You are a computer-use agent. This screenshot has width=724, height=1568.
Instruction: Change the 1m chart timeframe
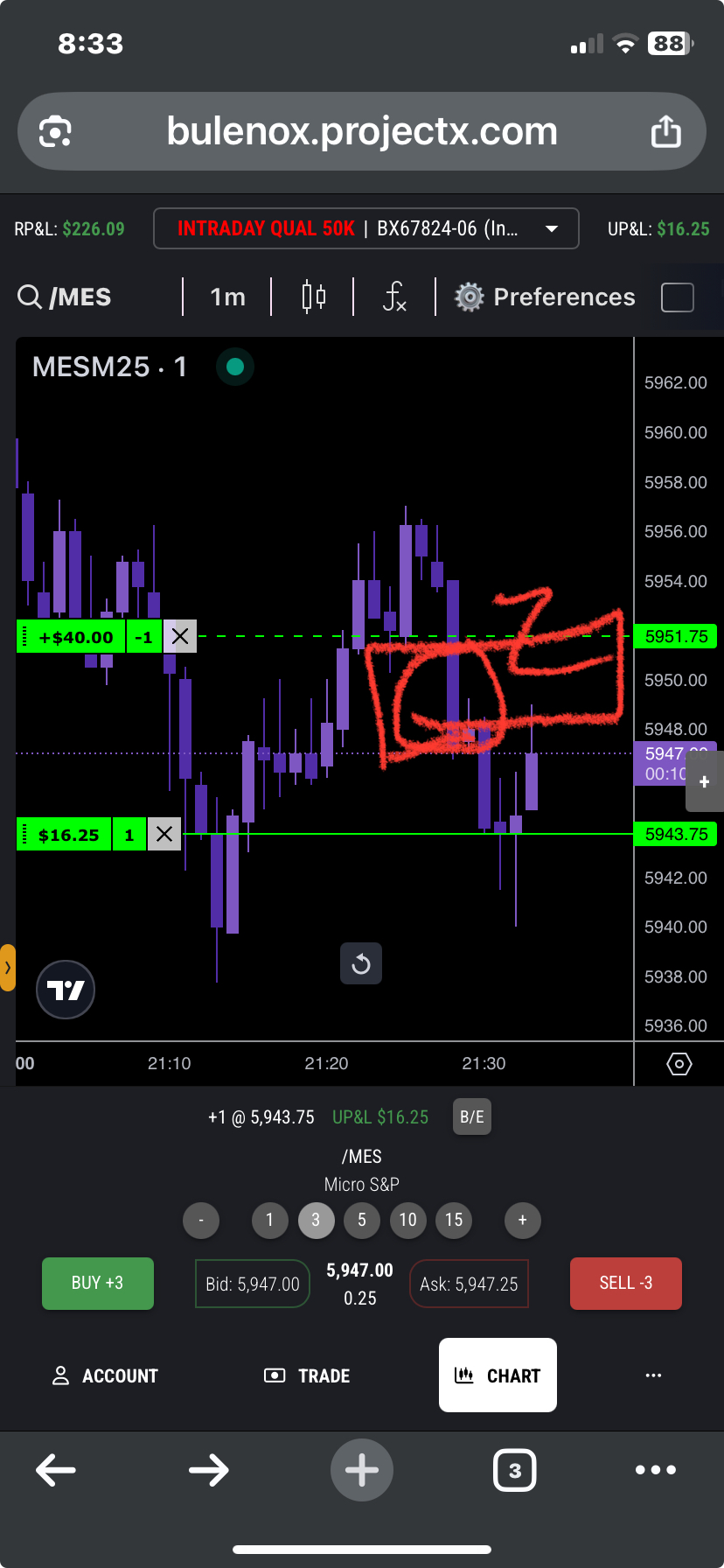[227, 297]
